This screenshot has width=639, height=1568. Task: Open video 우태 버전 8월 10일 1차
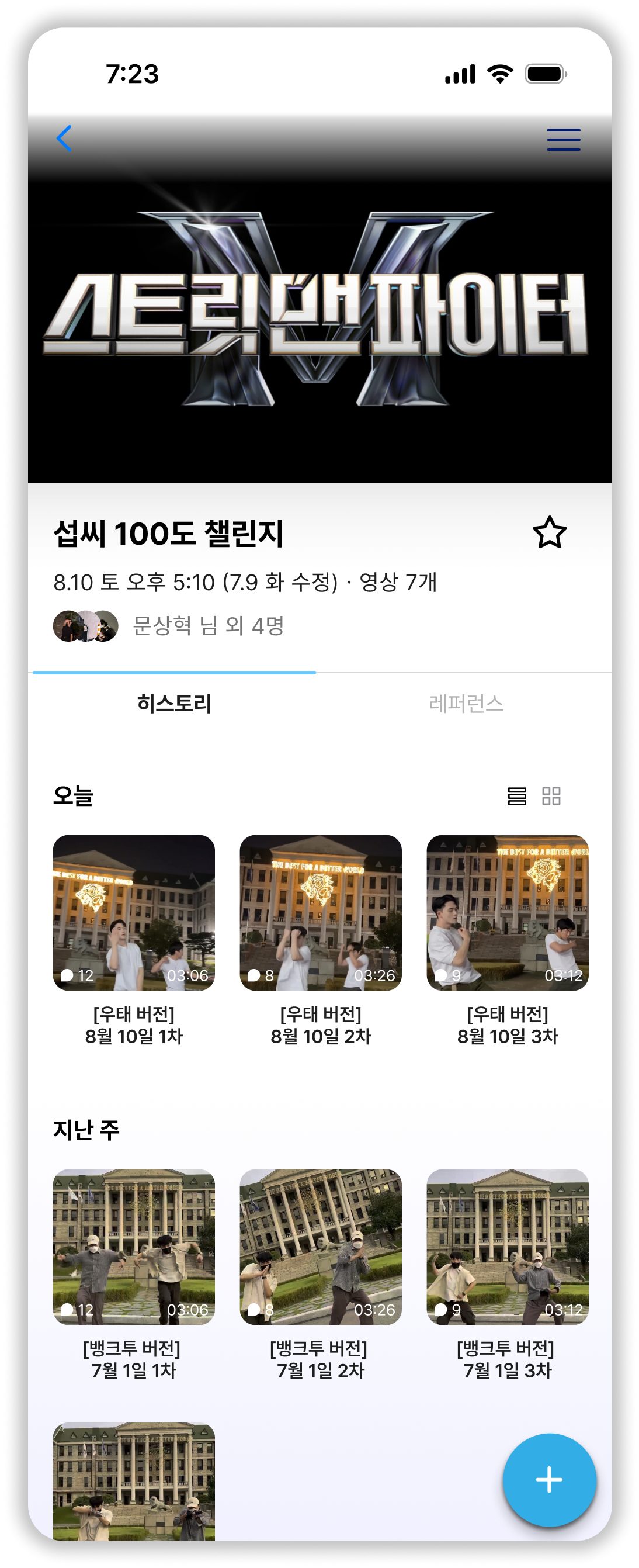[x=134, y=912]
